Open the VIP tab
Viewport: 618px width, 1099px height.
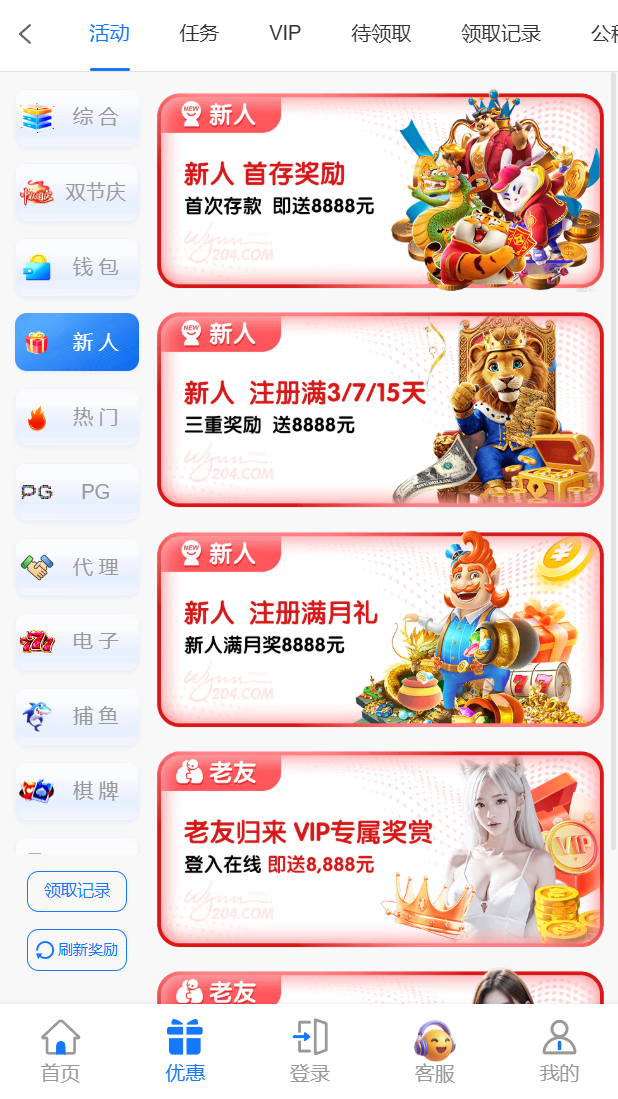tap(285, 34)
